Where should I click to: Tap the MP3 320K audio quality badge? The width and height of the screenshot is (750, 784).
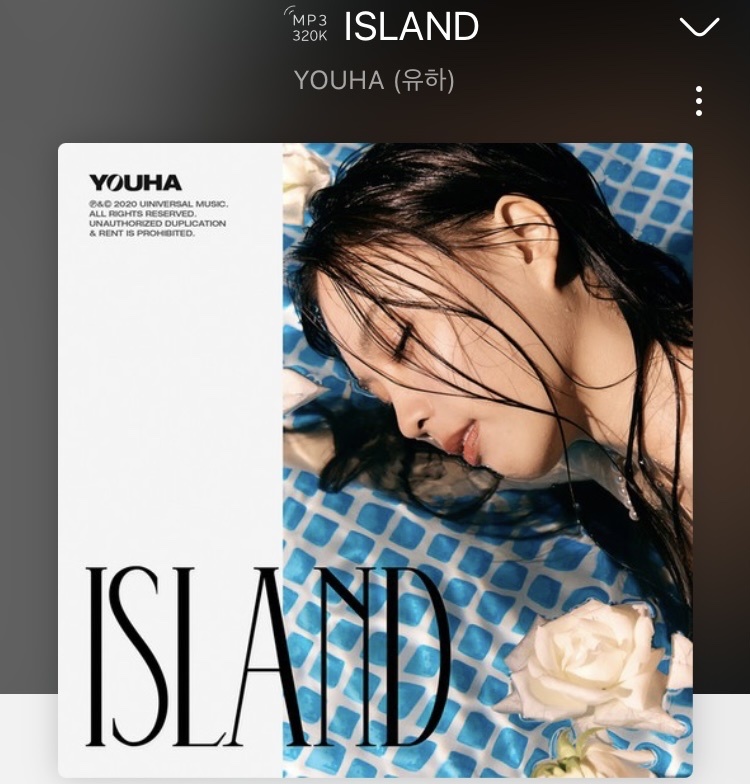[308, 24]
